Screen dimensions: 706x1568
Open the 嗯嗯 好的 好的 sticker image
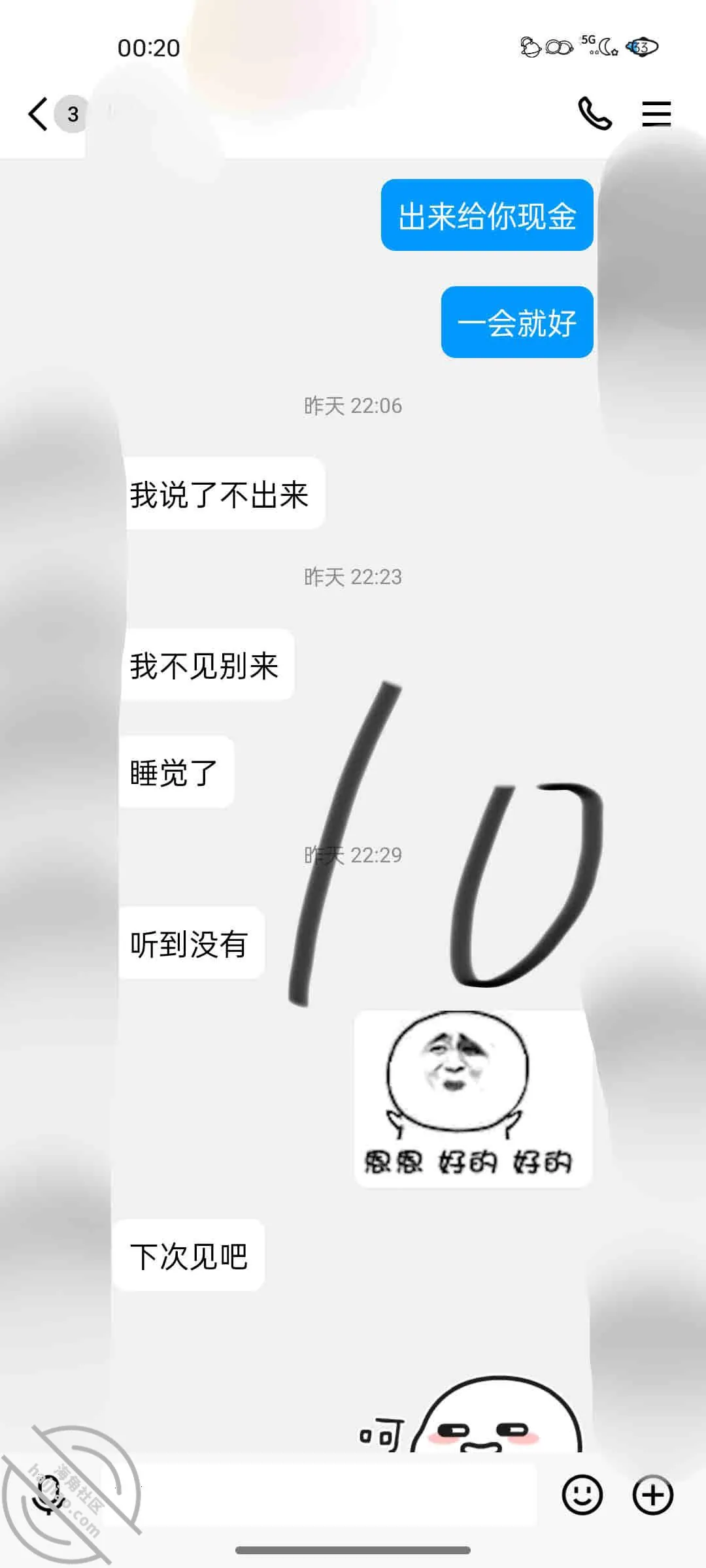click(x=473, y=1099)
